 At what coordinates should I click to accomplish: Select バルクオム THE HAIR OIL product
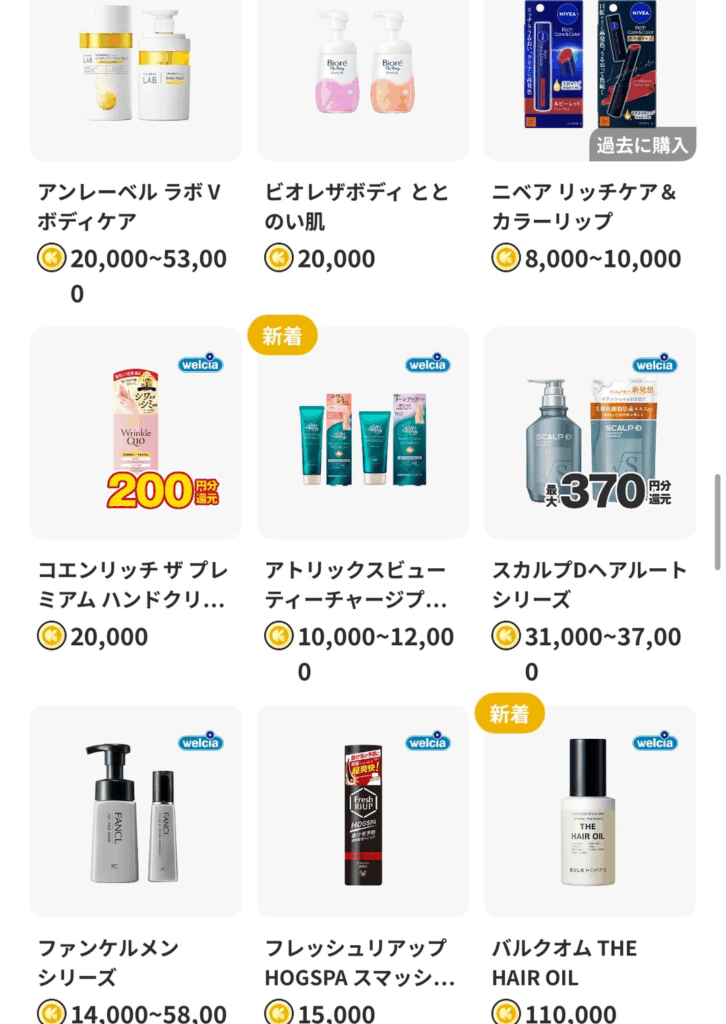coord(590,811)
